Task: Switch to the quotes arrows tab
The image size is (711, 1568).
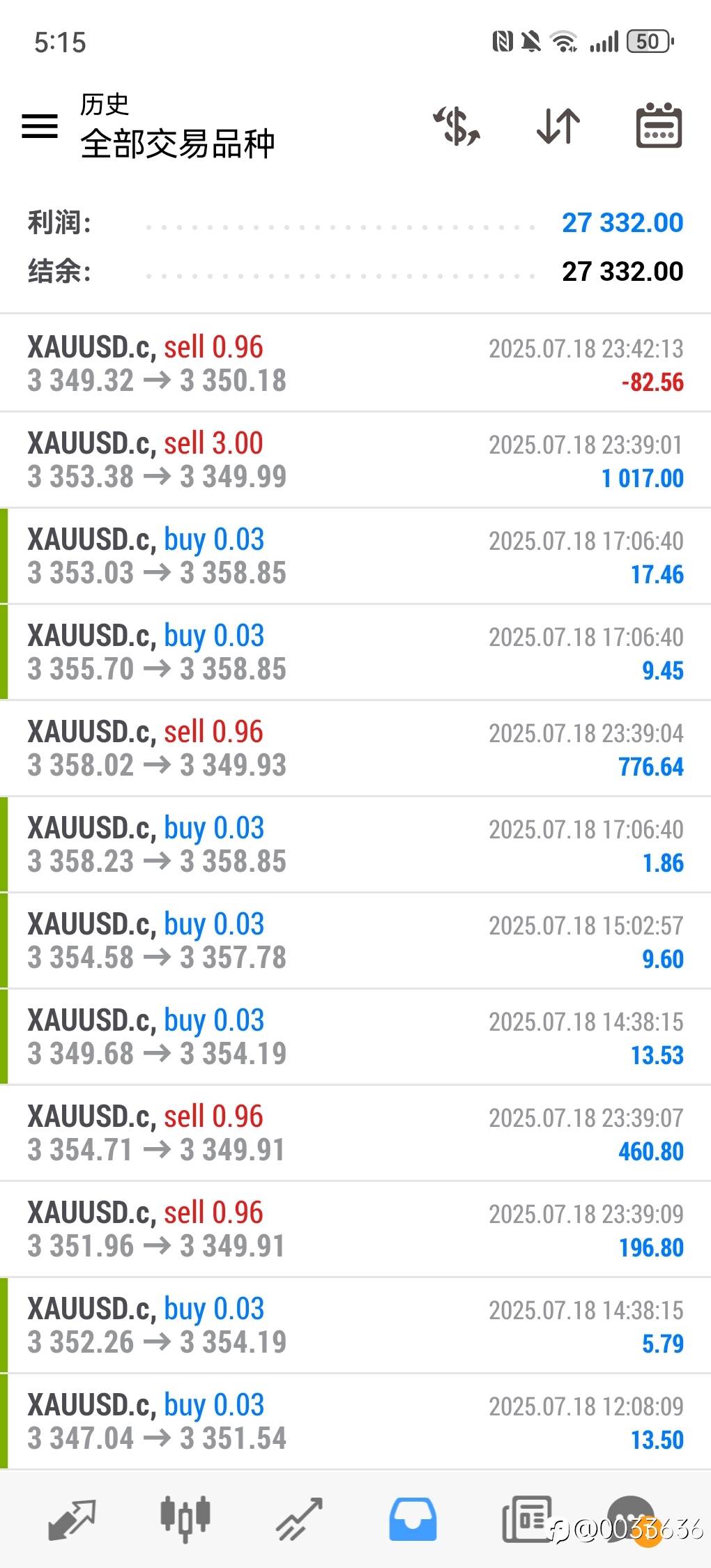Action: [x=71, y=1519]
